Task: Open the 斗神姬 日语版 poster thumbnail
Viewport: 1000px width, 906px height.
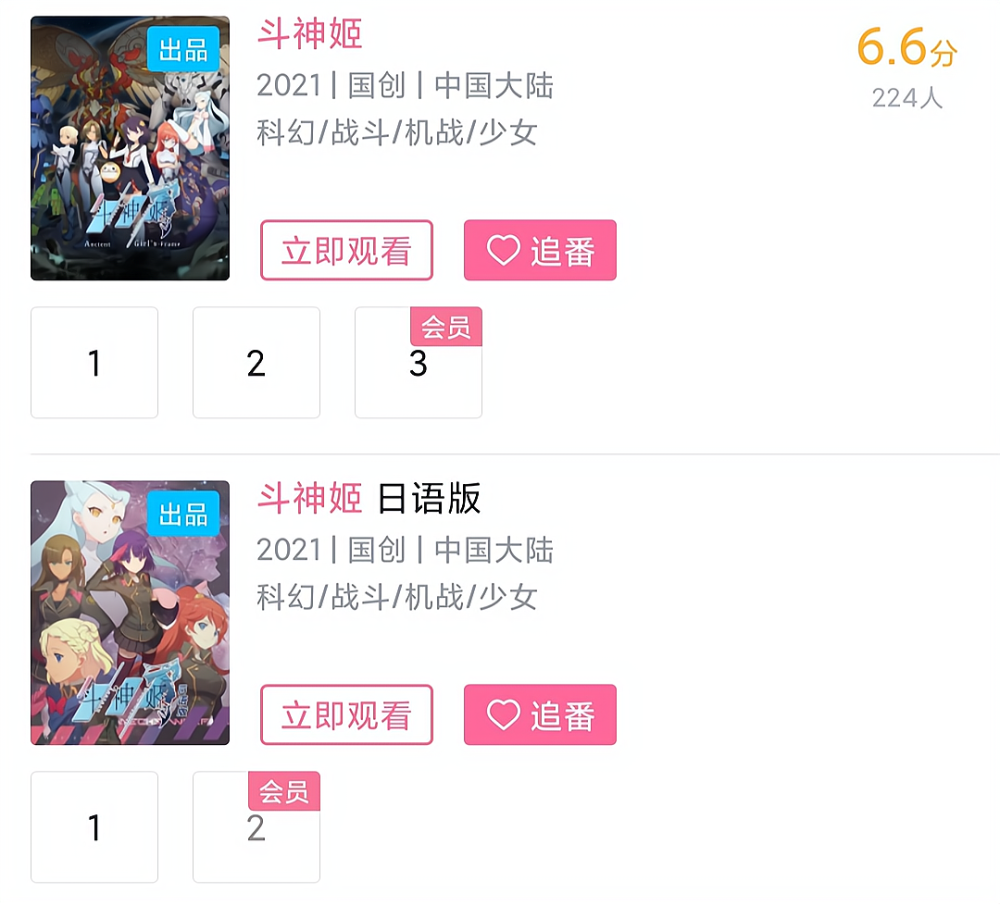Action: 130,612
